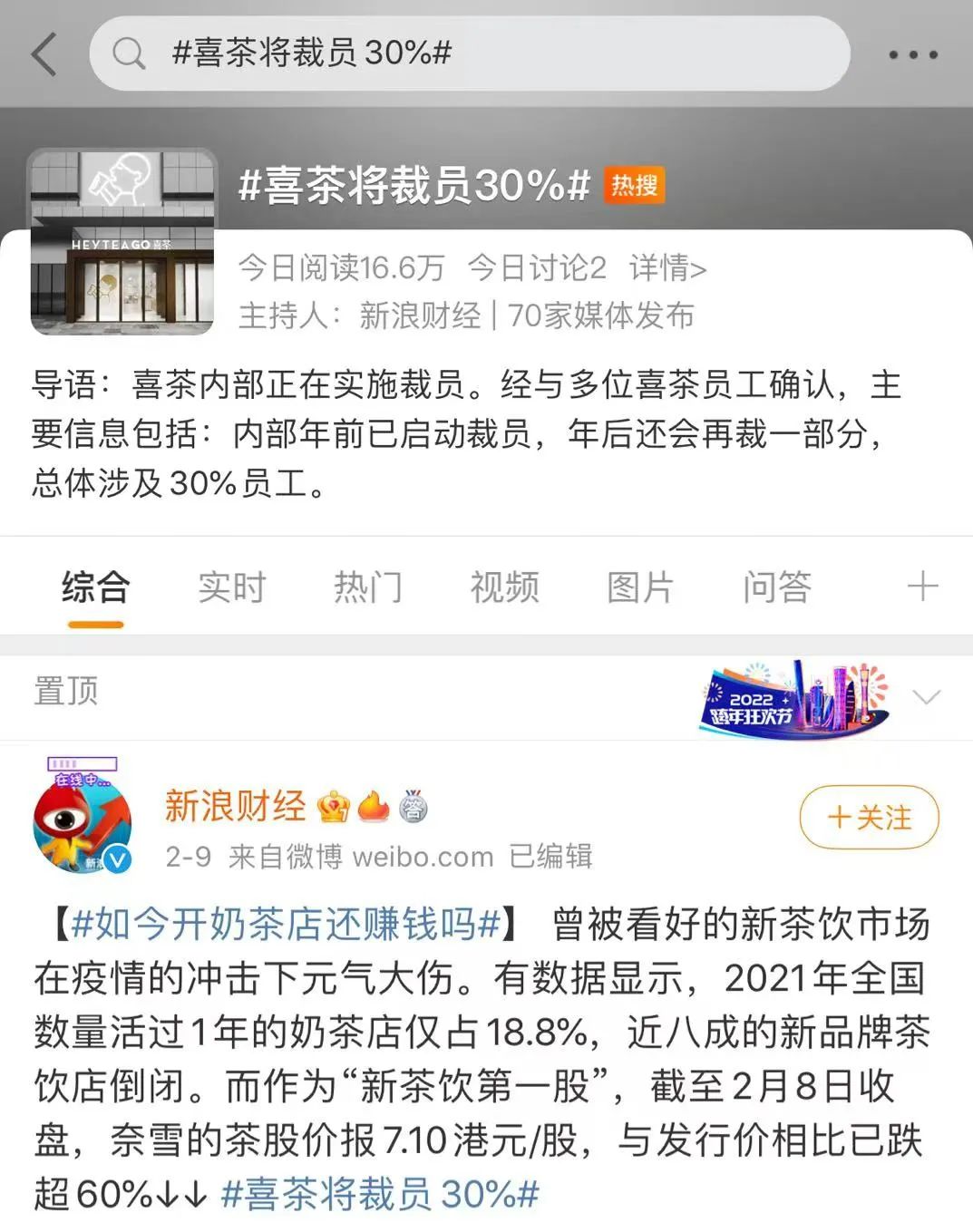The height and width of the screenshot is (1232, 973).
Task: Go to the 问答 tab
Action: coord(776,587)
